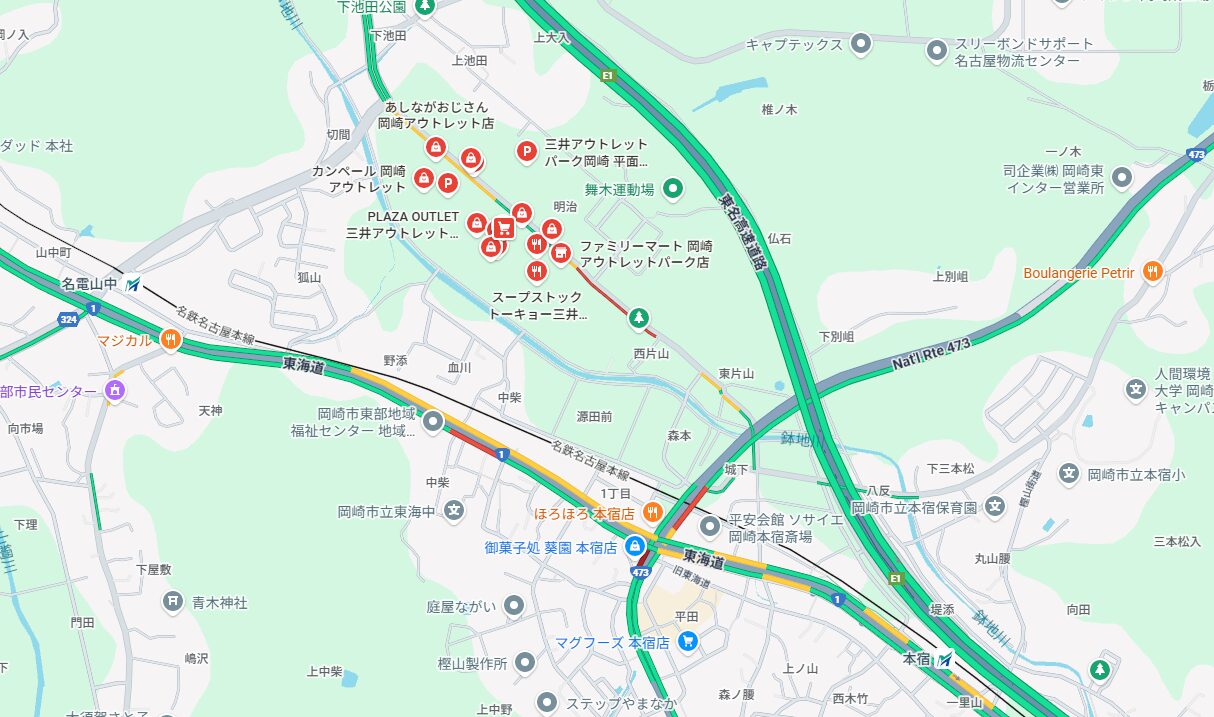The width and height of the screenshot is (1214, 717).
Task: Open the 庭屋ながい place marker
Action: point(514,605)
